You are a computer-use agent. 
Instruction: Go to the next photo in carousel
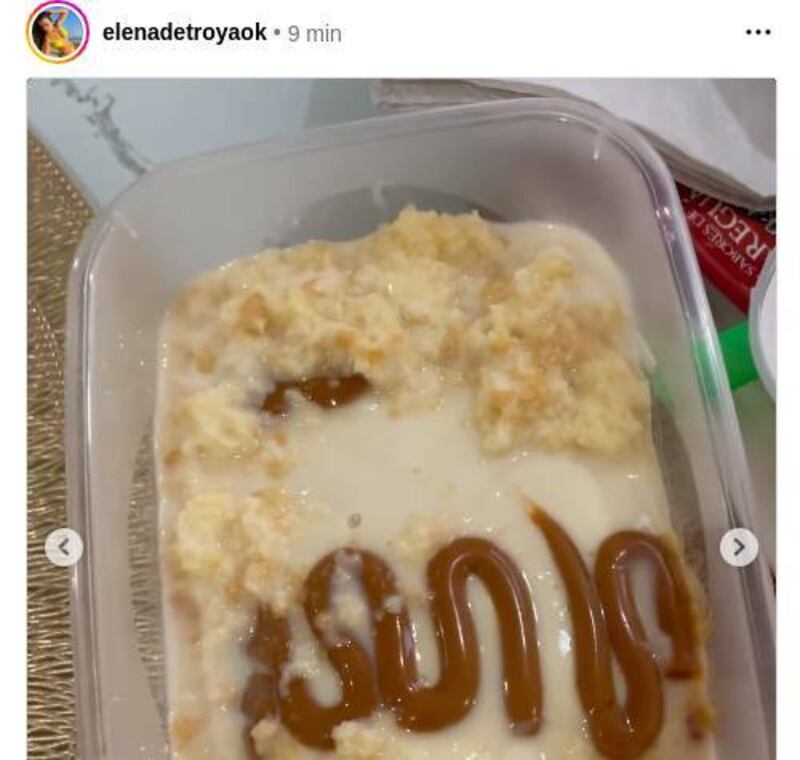click(739, 547)
